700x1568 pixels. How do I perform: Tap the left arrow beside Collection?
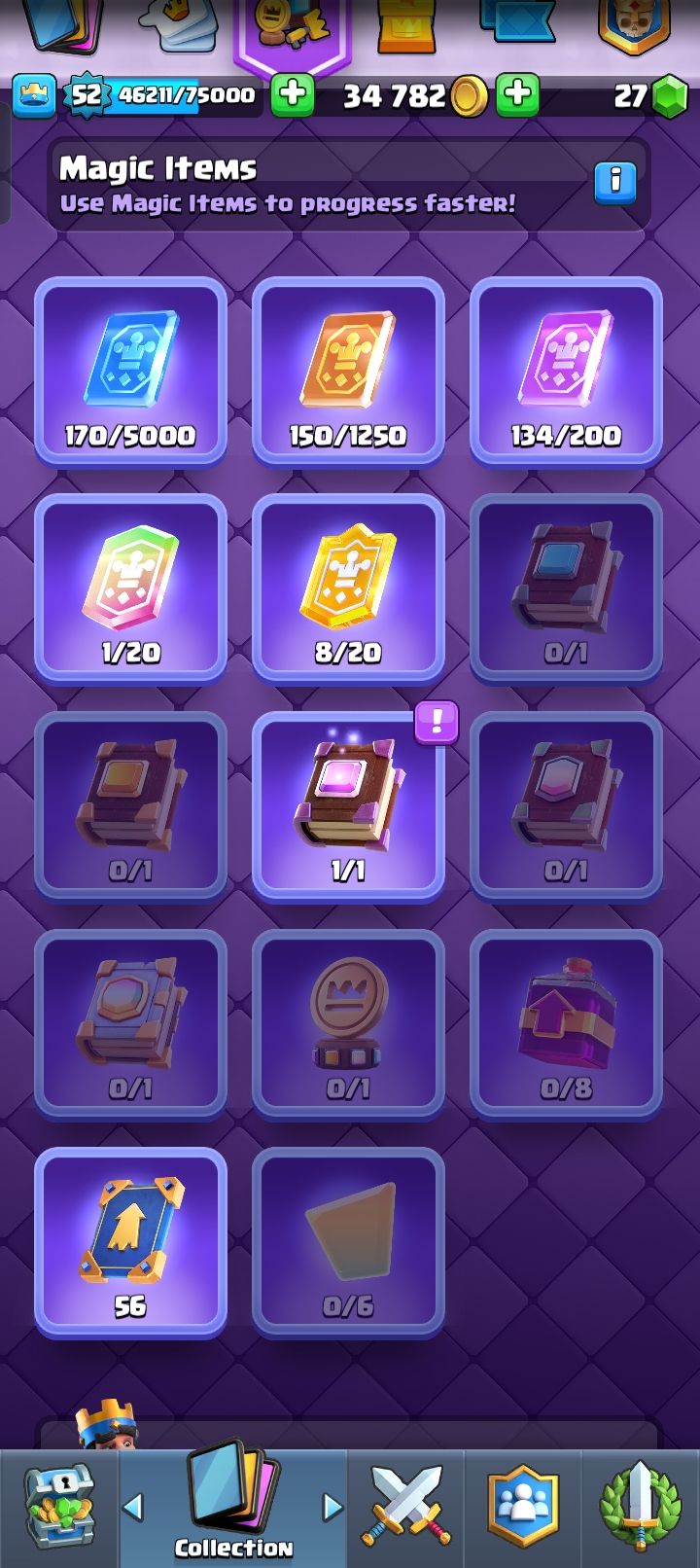[133, 1508]
